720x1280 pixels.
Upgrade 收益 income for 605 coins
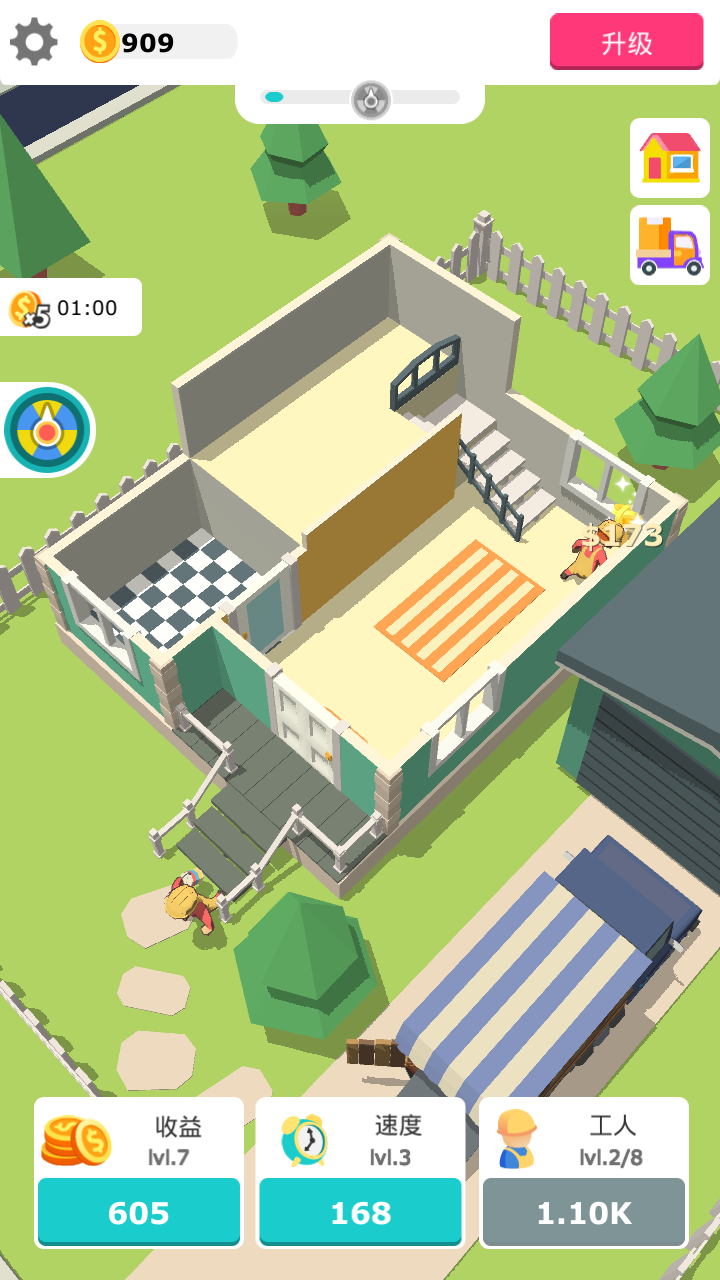[139, 1211]
